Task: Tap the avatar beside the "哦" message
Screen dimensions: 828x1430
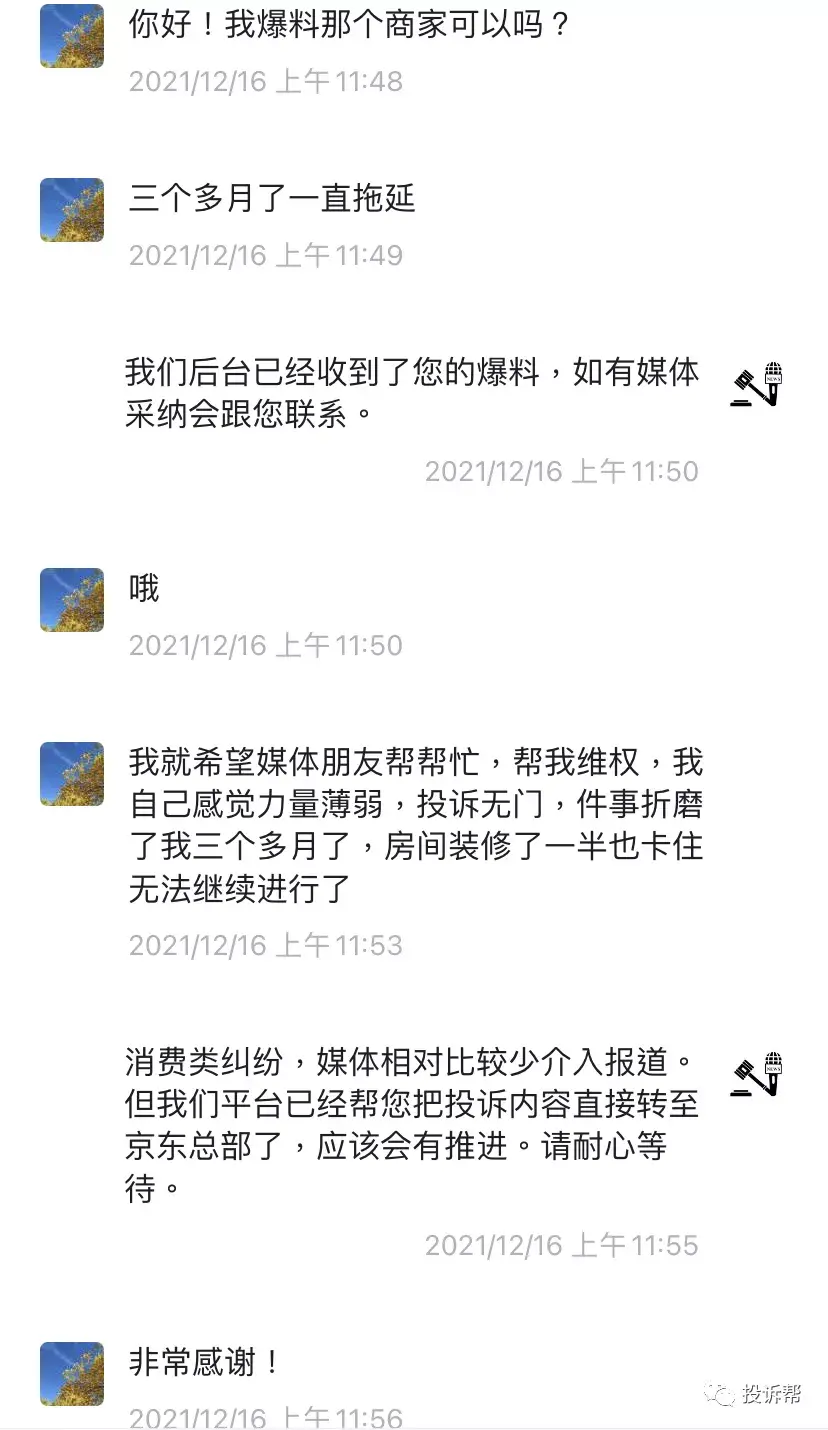Action: point(72,600)
